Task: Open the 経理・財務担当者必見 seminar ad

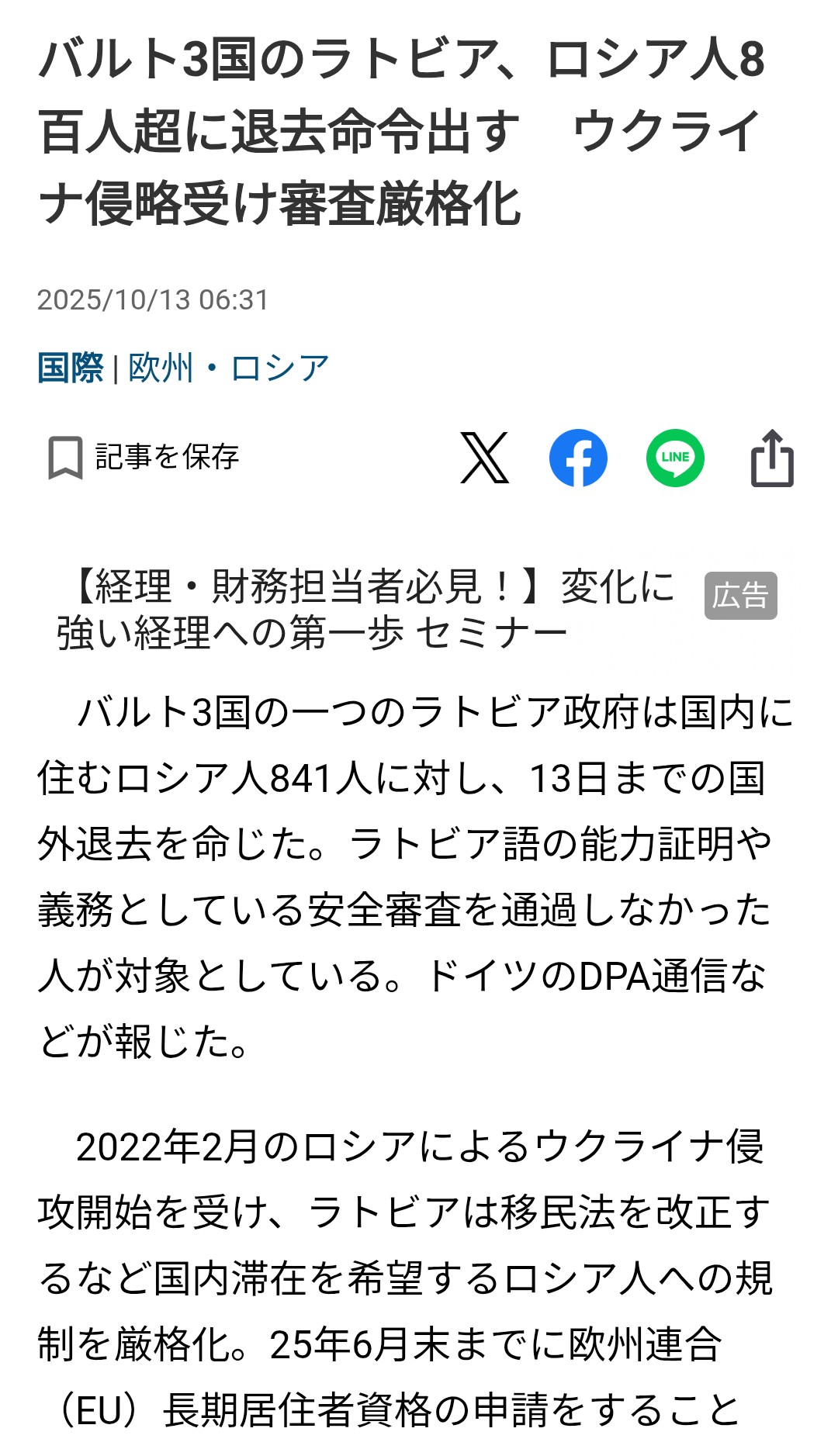Action: 365,610
